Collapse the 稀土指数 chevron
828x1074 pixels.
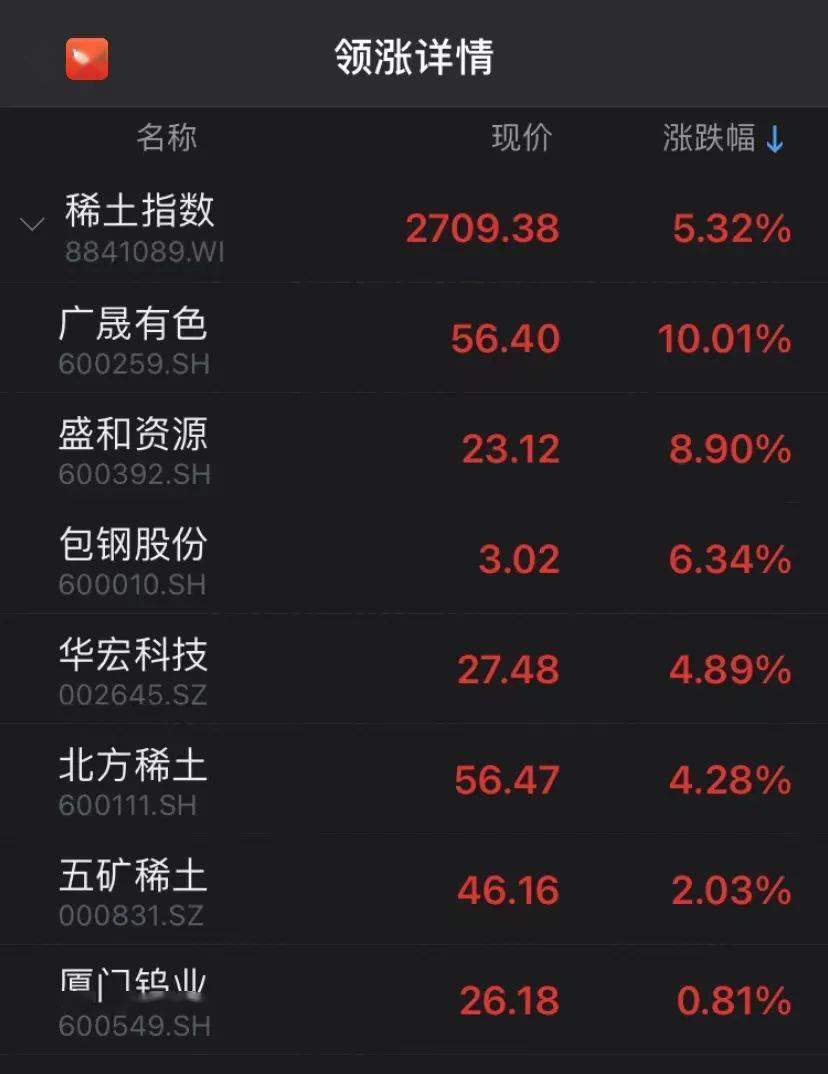[x=32, y=224]
